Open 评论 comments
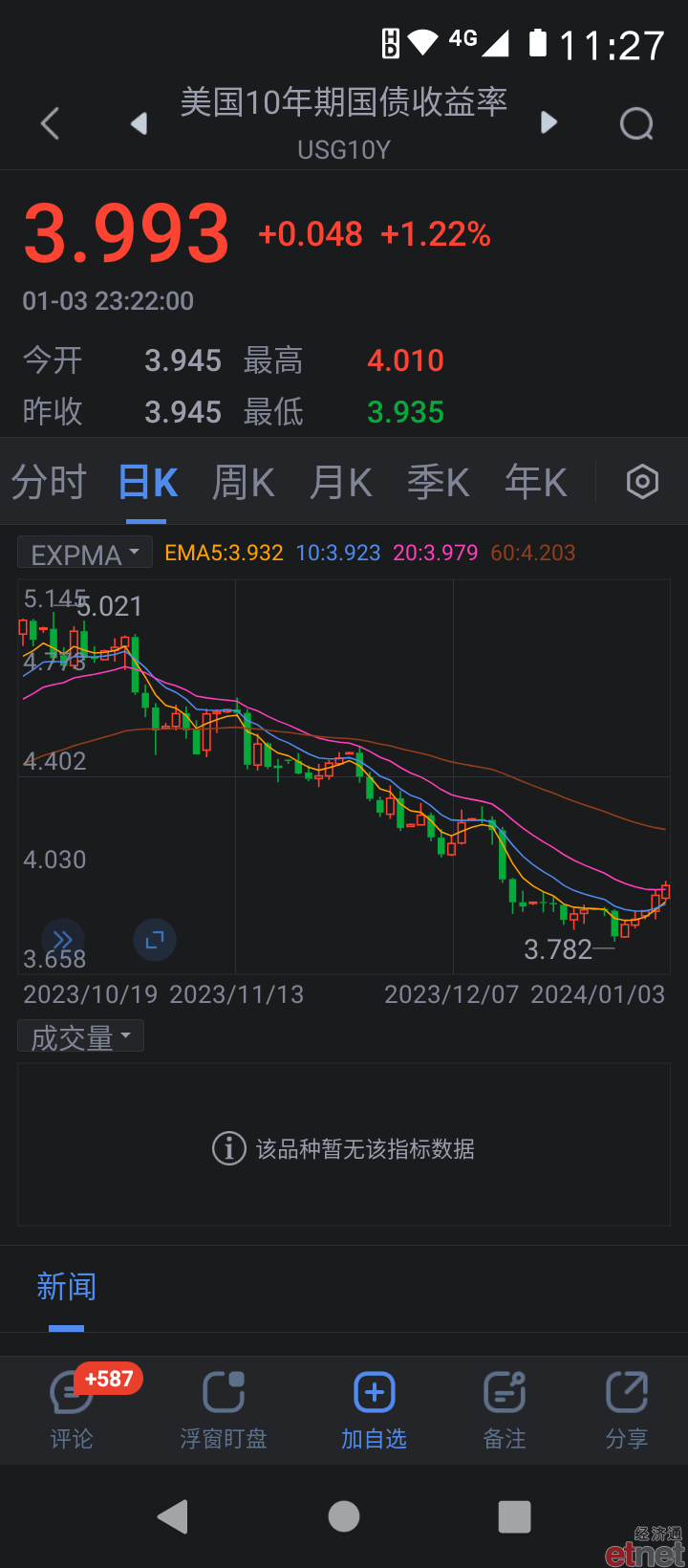This screenshot has height=1568, width=688. click(72, 1409)
